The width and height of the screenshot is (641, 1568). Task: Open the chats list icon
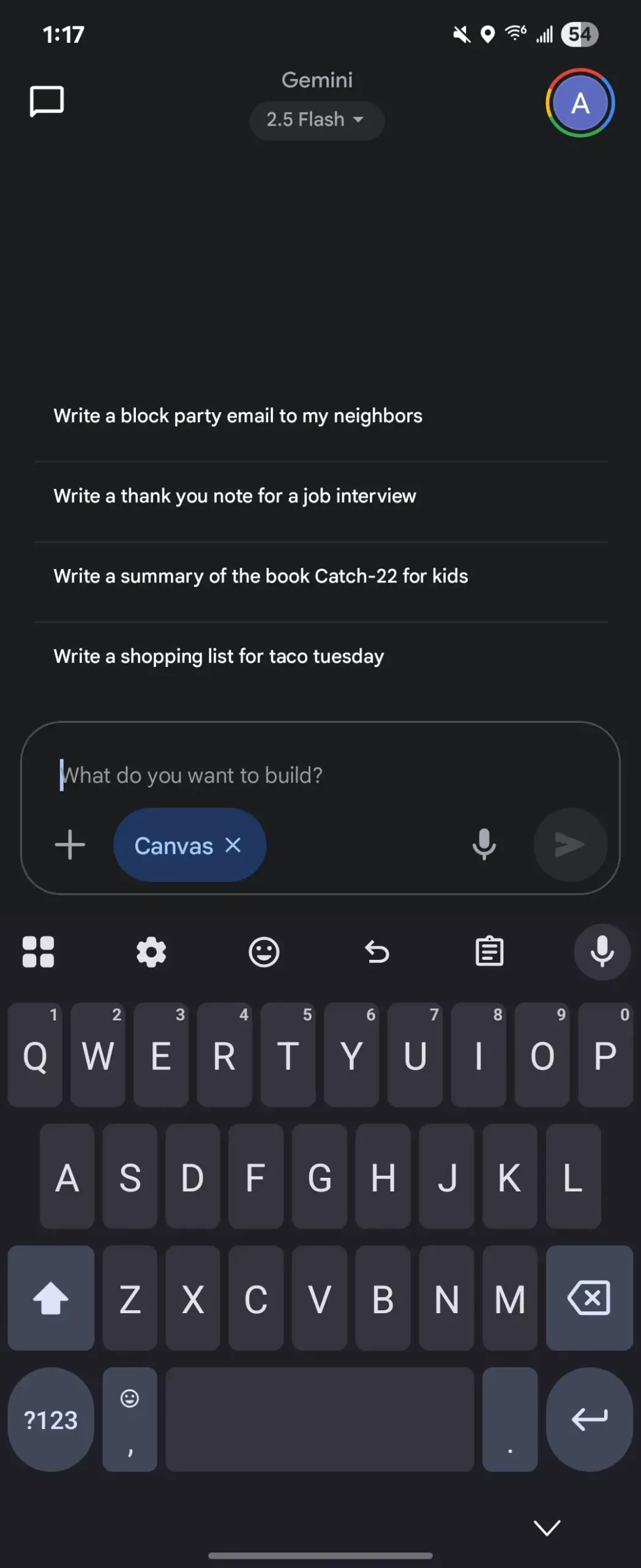point(47,101)
